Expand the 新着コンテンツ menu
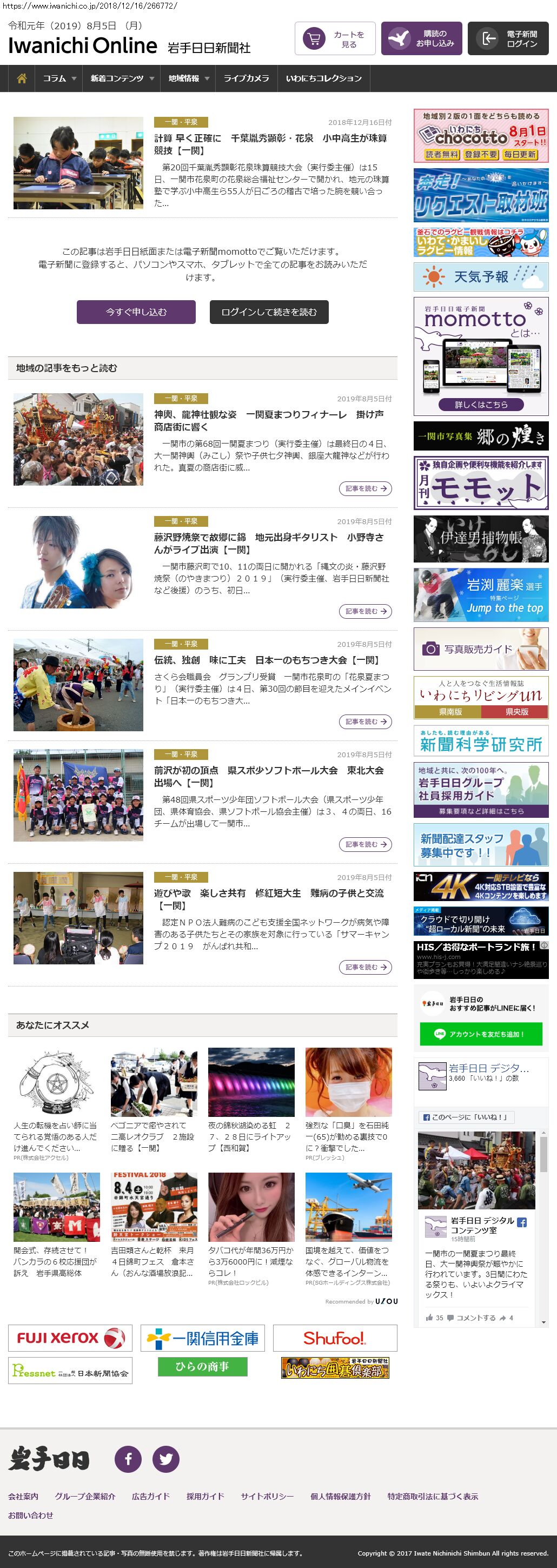Image resolution: width=557 pixels, height=1568 pixels. tap(121, 78)
